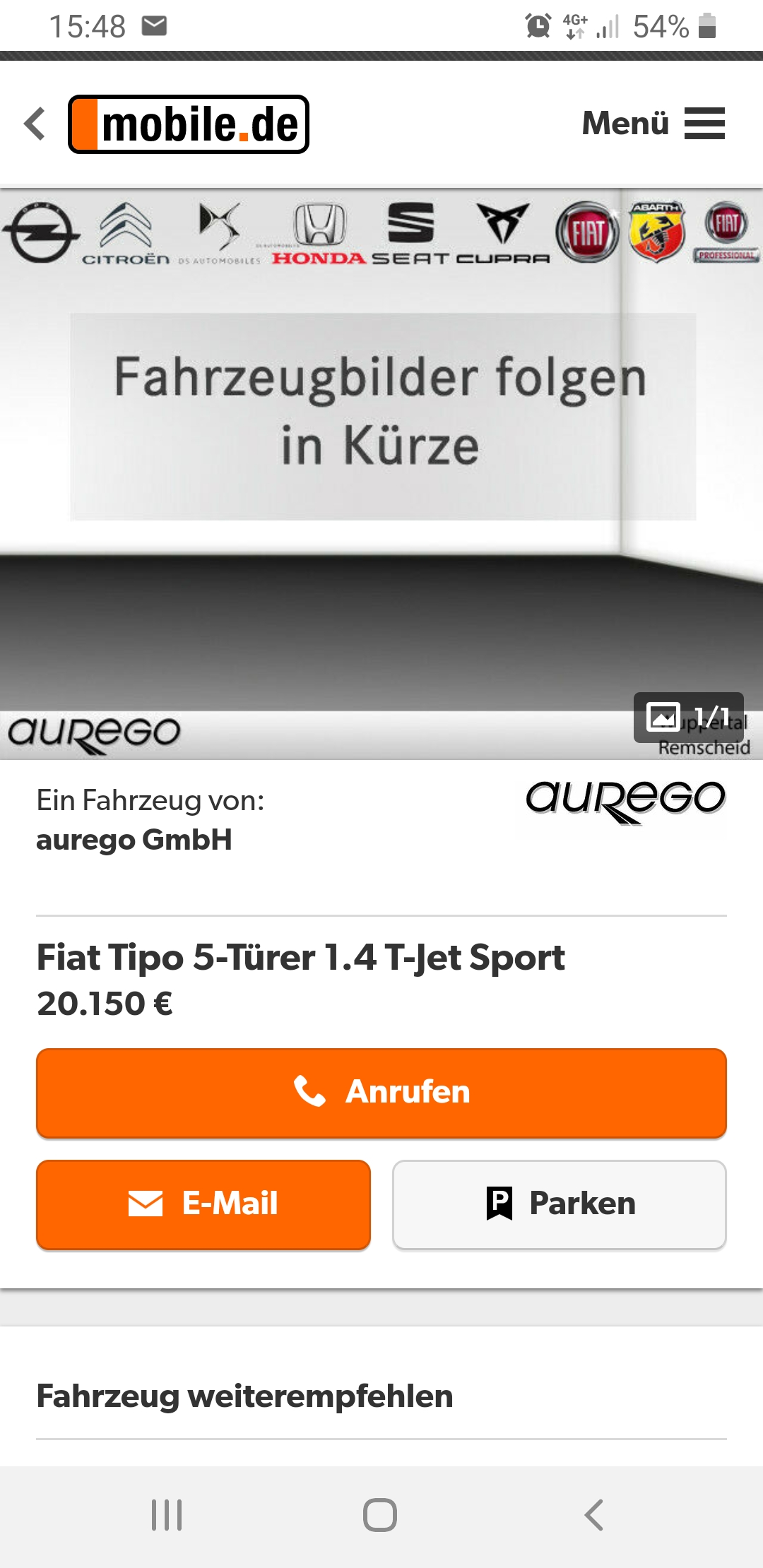This screenshot has height=1568, width=763.
Task: Park this vehicle with Parken
Action: (x=560, y=1204)
